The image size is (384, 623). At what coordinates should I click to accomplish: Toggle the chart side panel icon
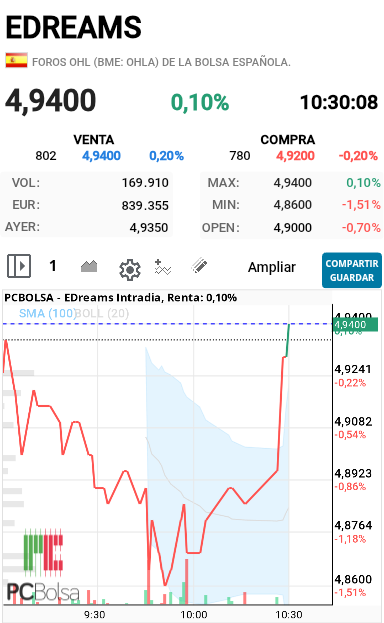coord(19,266)
